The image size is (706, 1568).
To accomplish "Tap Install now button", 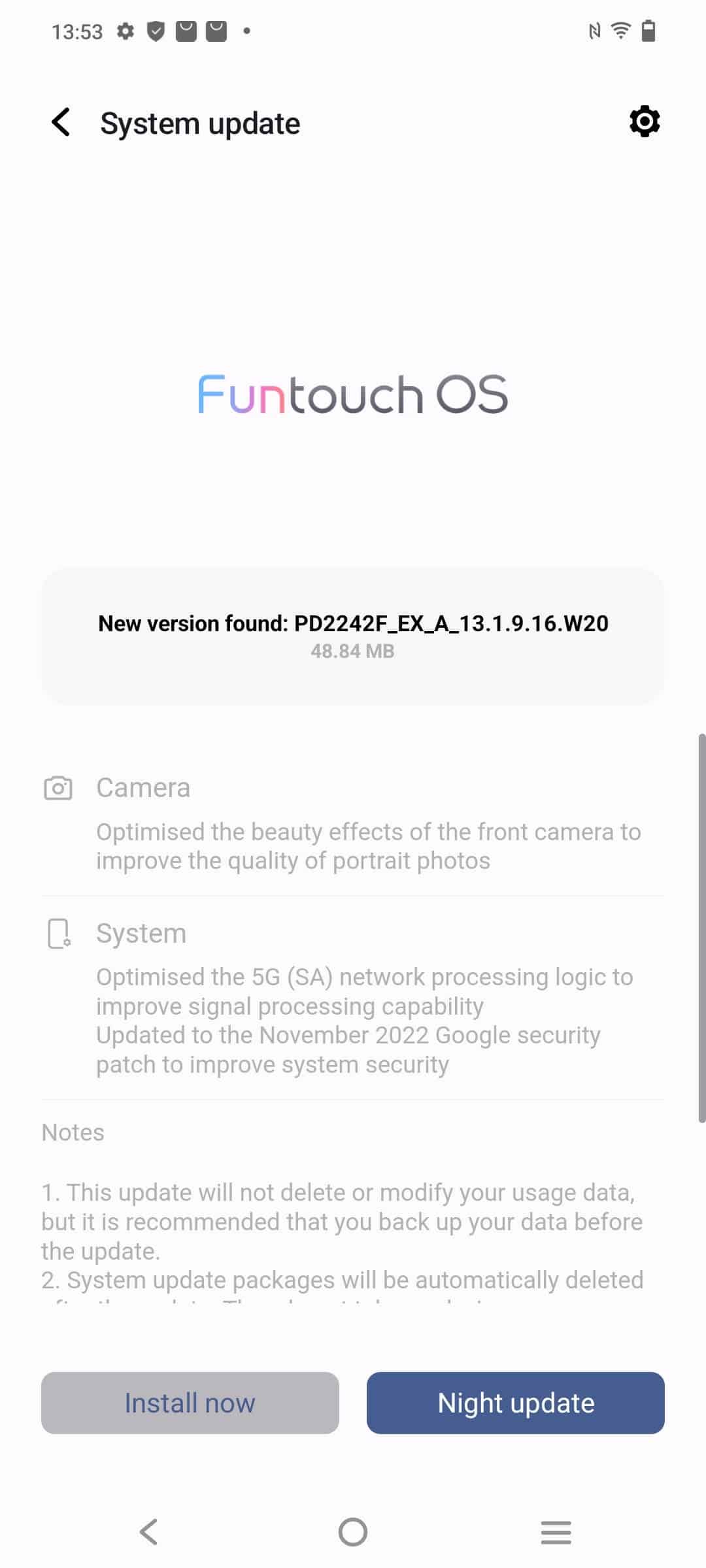I will (190, 1403).
